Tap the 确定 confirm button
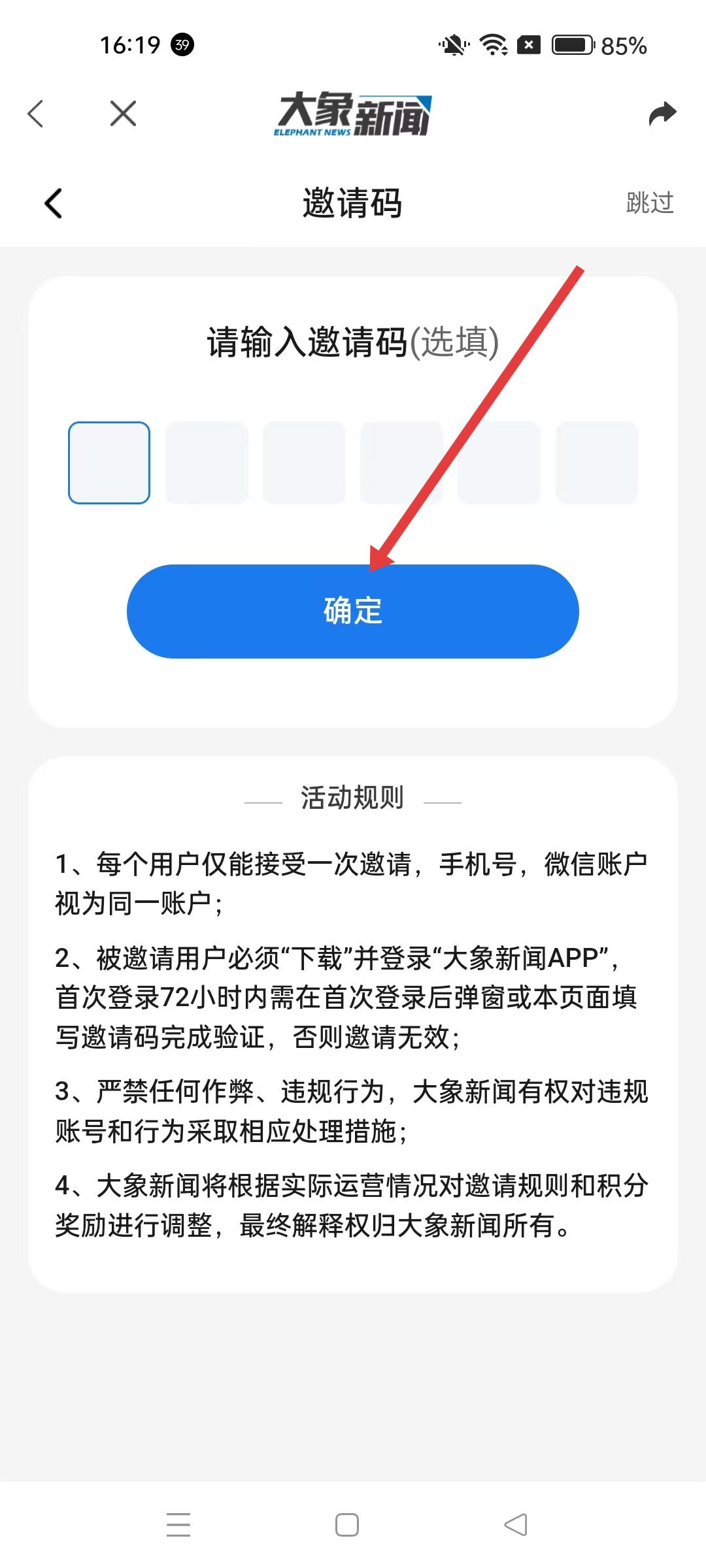 point(352,611)
